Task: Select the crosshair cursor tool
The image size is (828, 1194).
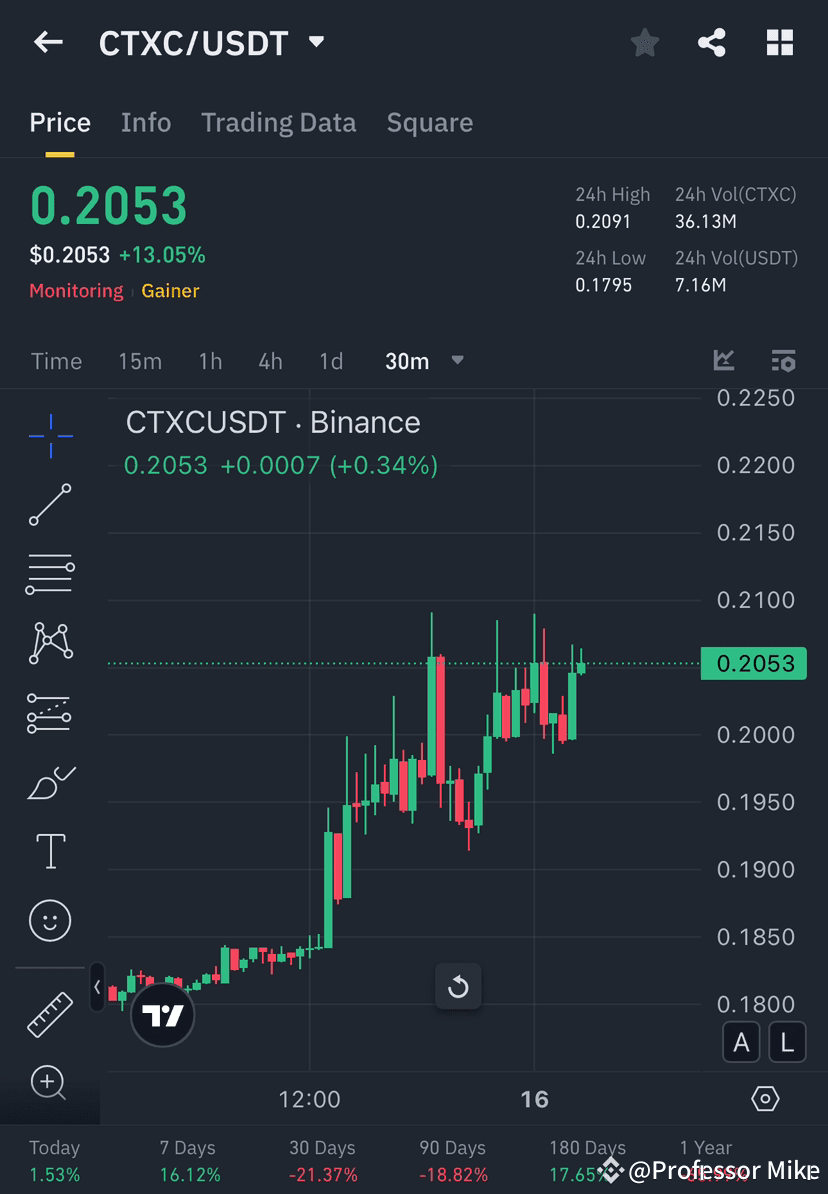Action: click(50, 435)
